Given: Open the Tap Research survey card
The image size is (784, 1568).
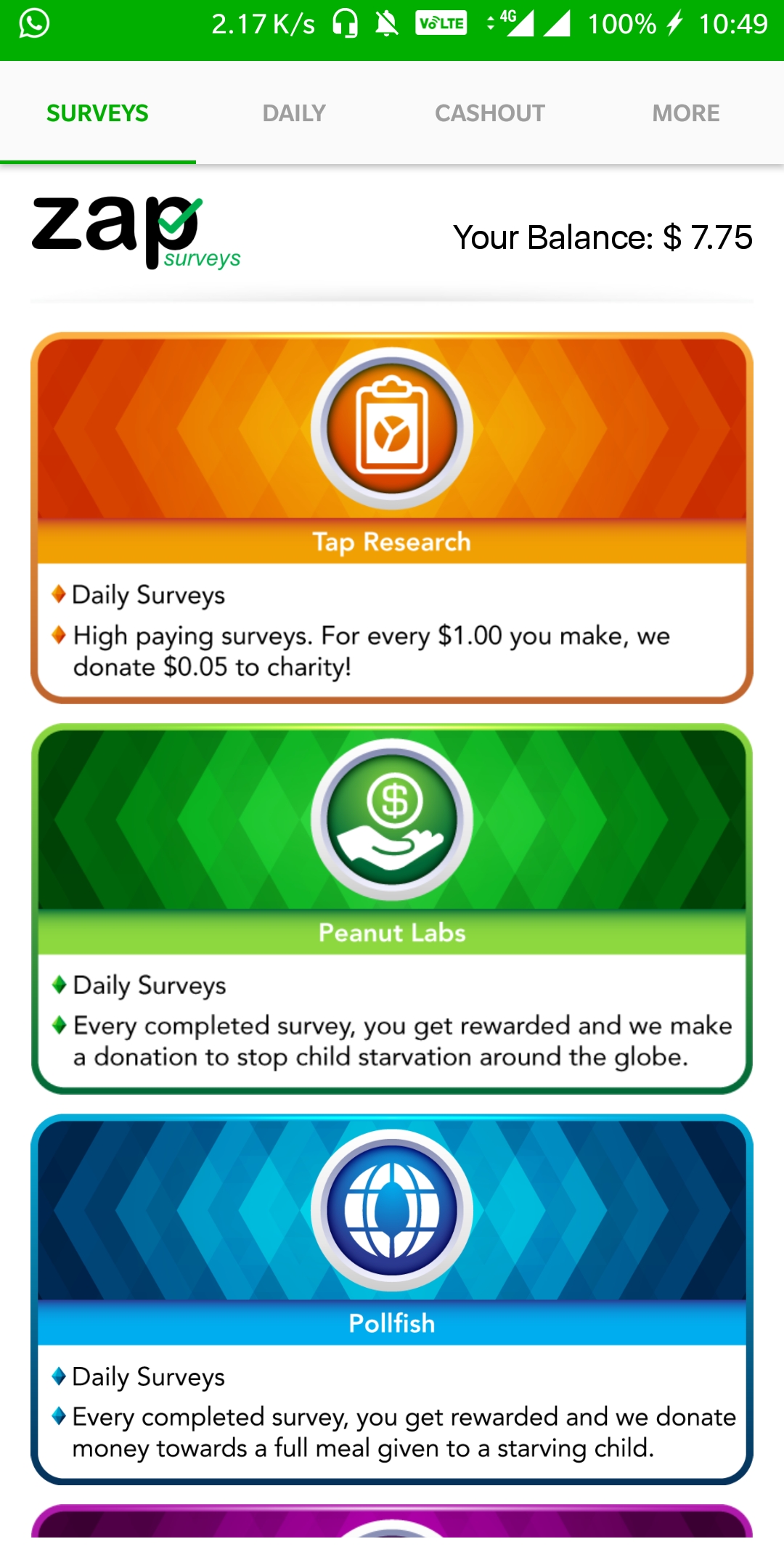Looking at the screenshot, I should click(x=392, y=517).
